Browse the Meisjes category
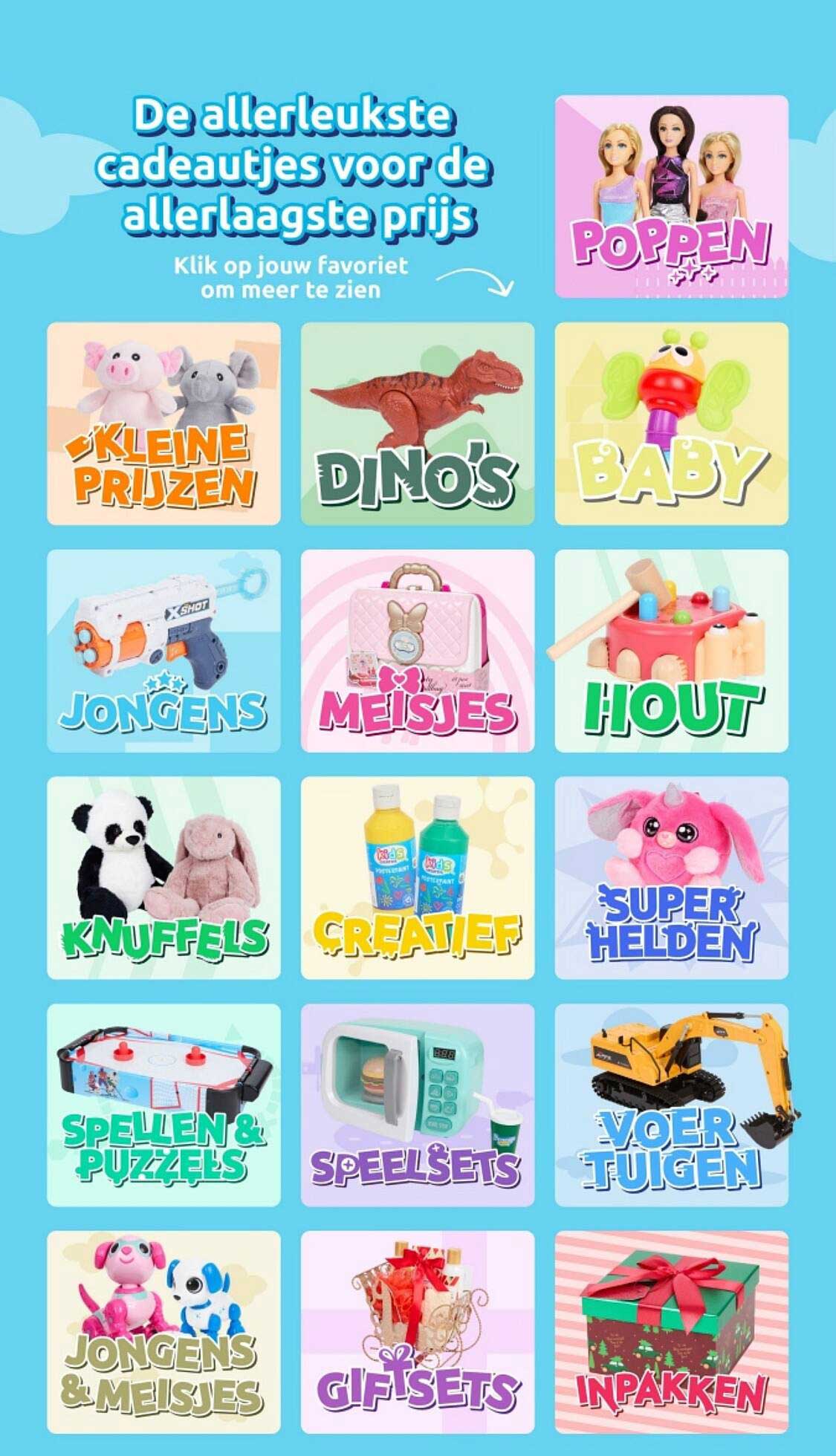This screenshot has height=1456, width=836. coord(417,651)
